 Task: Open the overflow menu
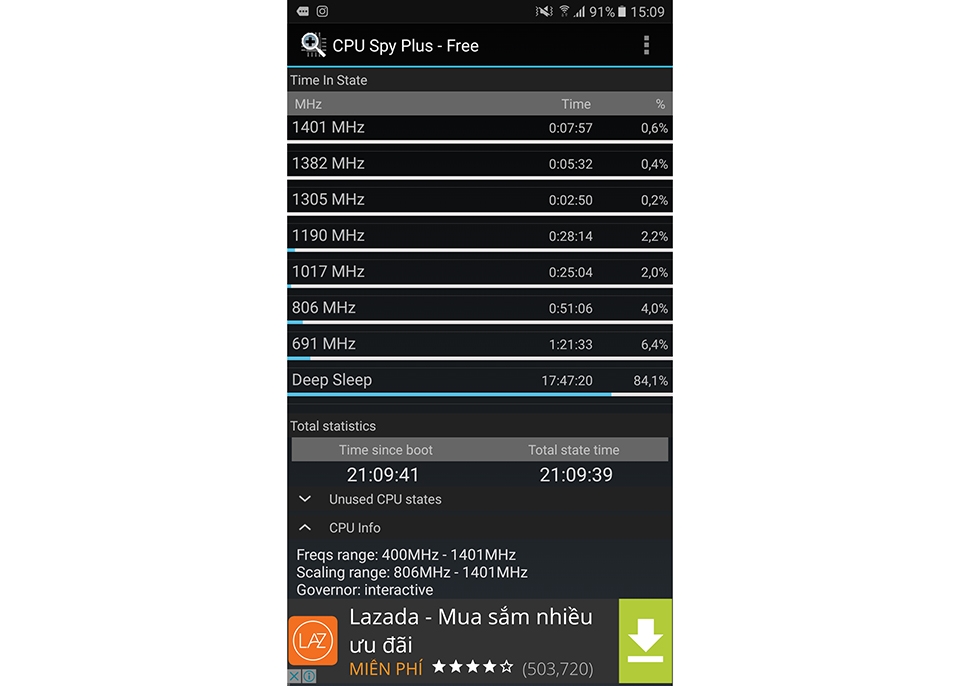(x=646, y=45)
